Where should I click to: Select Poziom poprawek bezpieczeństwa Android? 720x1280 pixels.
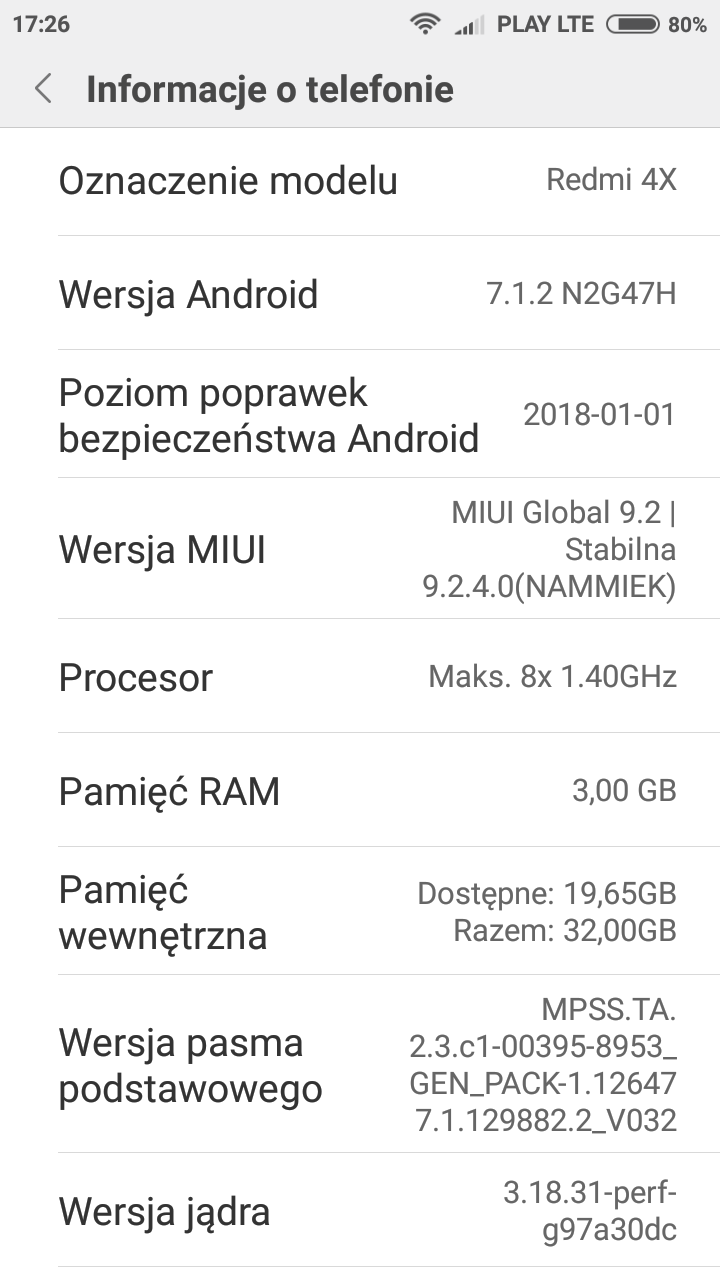coord(360,415)
